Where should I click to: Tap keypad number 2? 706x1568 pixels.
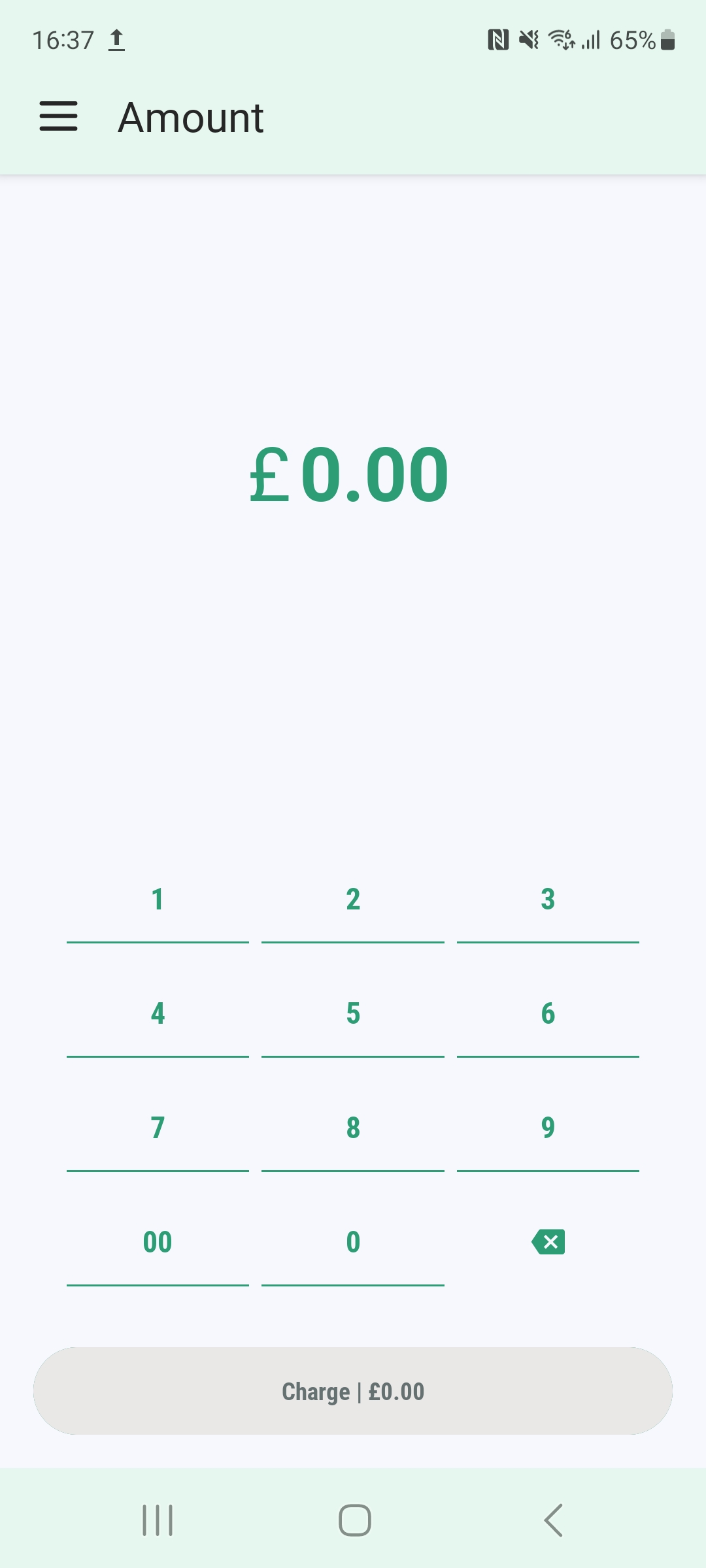tap(353, 900)
